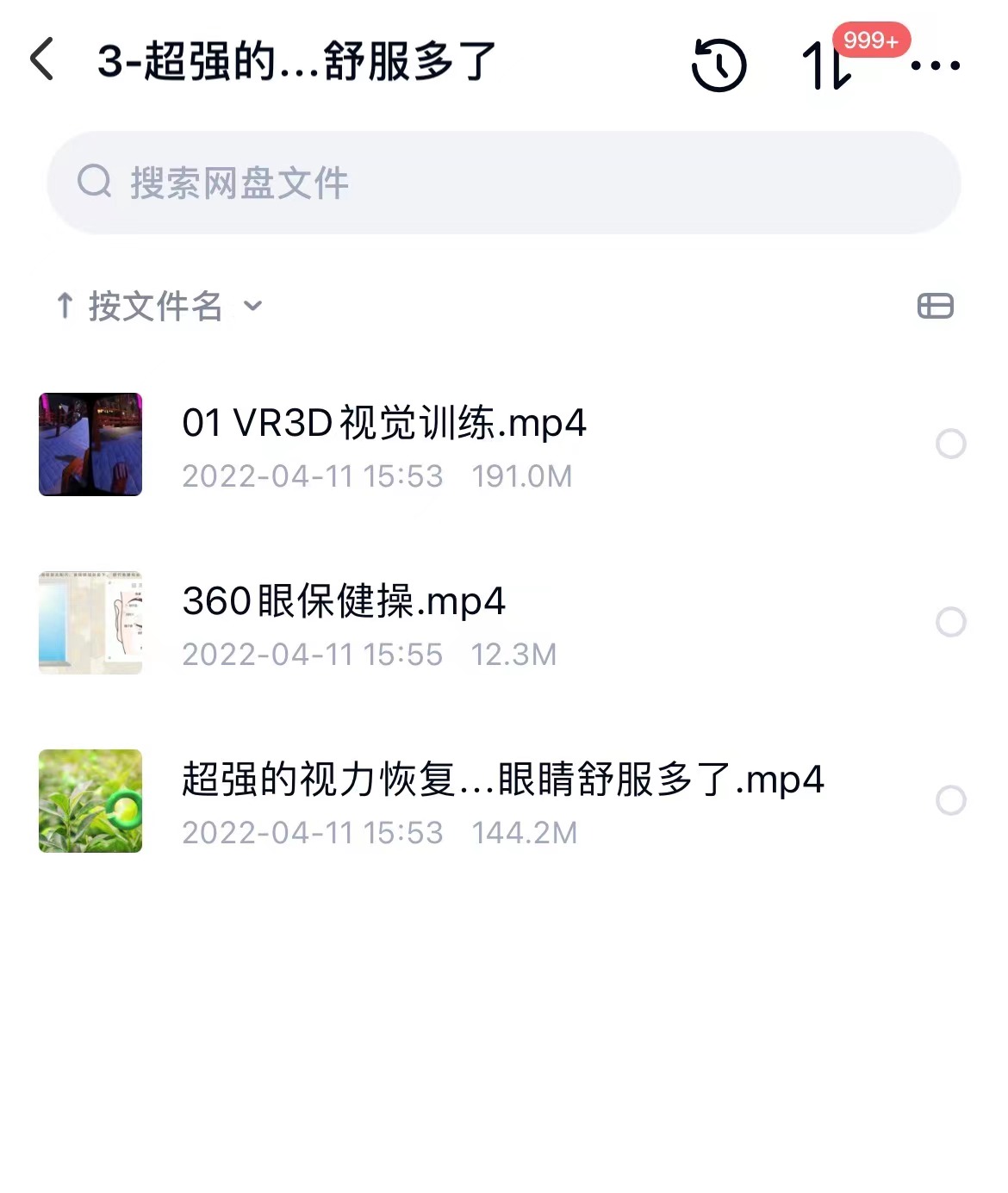Select the 01 VR3D视觉训练.mp4 checkbox
1008x1193 pixels.
point(950,444)
